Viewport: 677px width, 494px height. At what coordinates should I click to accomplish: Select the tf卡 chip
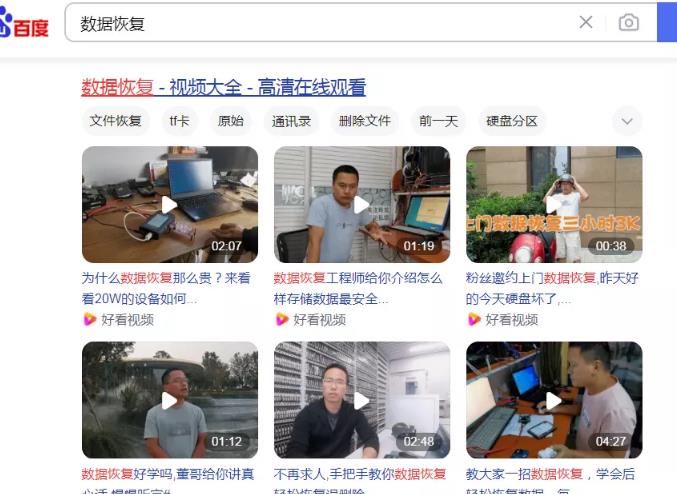coord(179,121)
